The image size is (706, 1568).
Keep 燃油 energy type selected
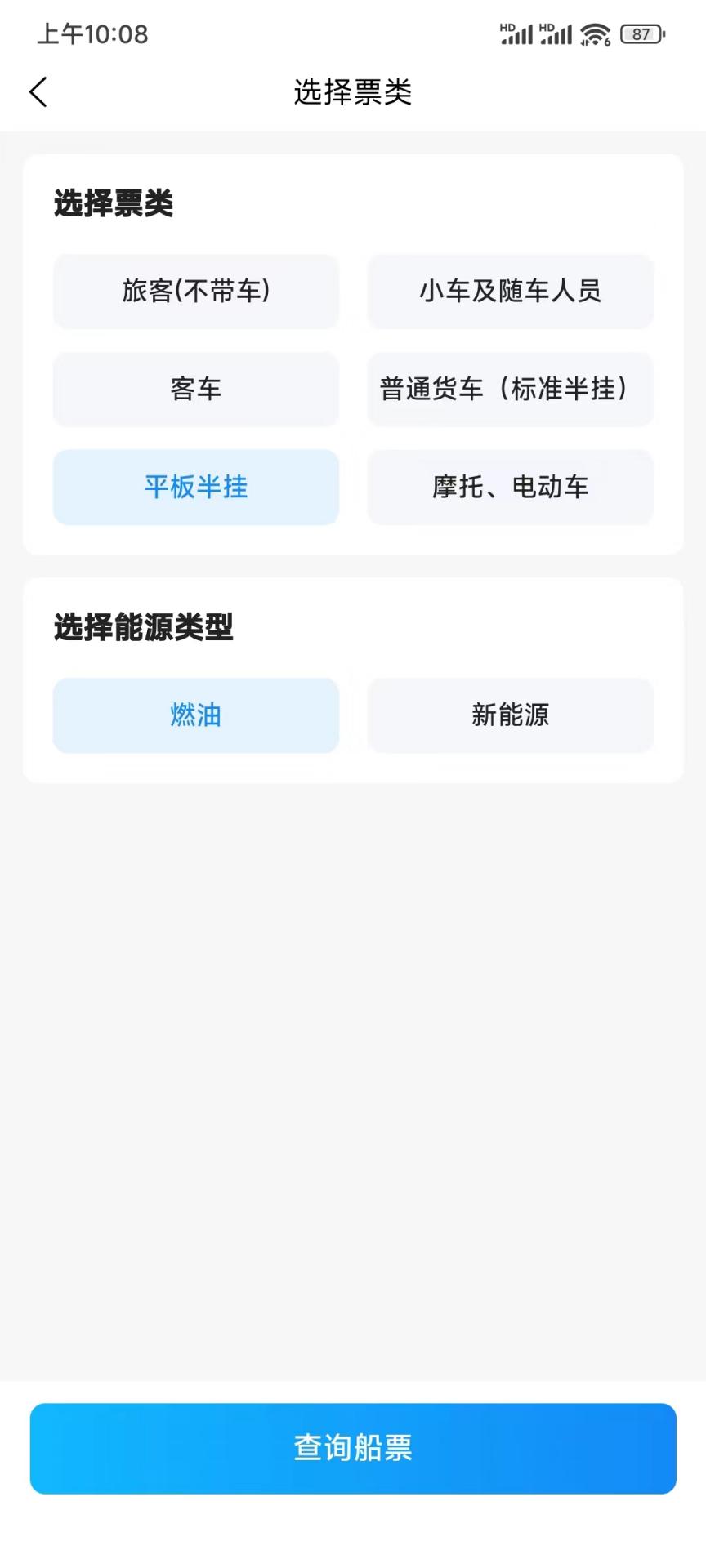pyautogui.click(x=196, y=715)
